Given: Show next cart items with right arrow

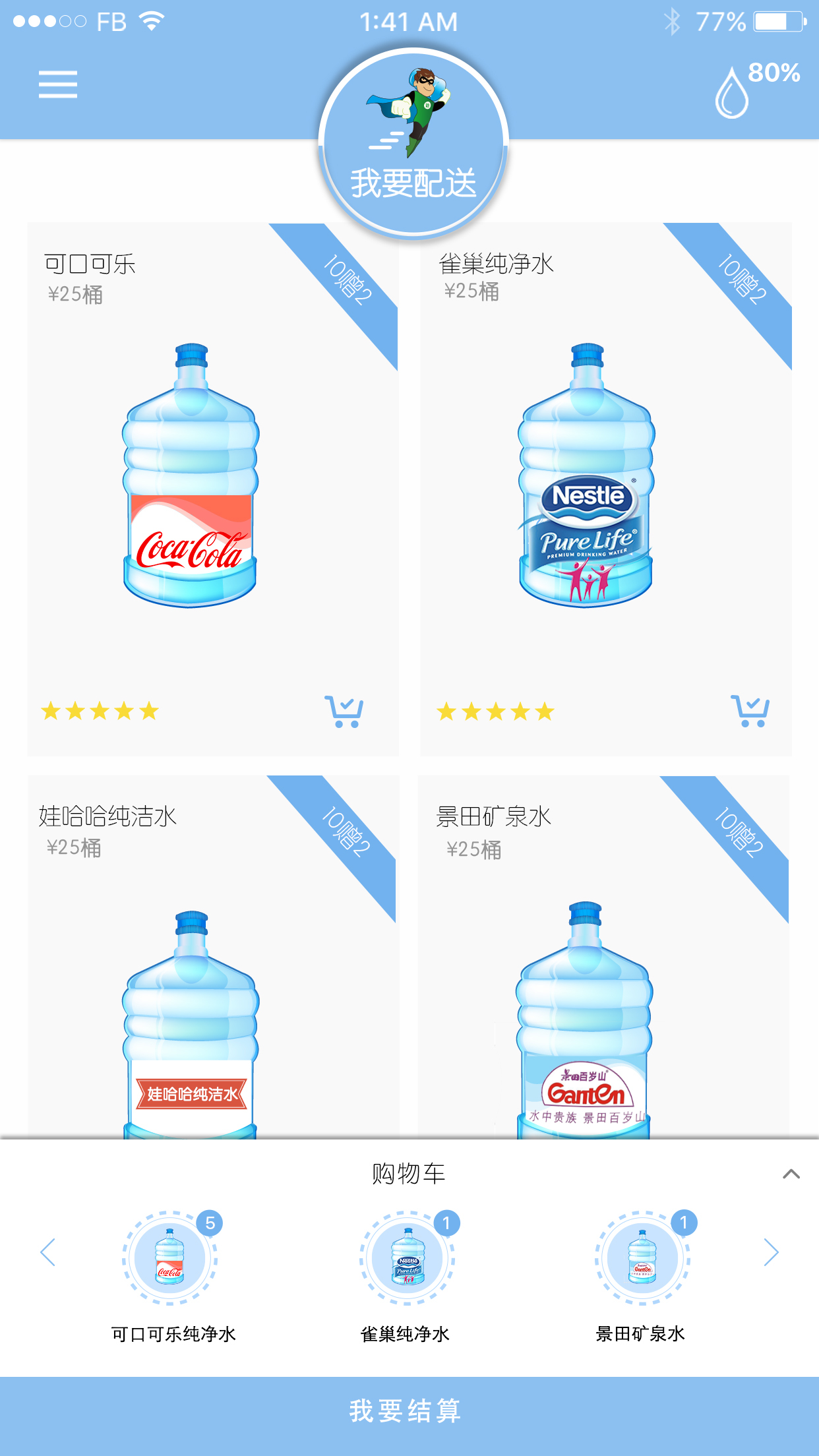Looking at the screenshot, I should point(771,1252).
